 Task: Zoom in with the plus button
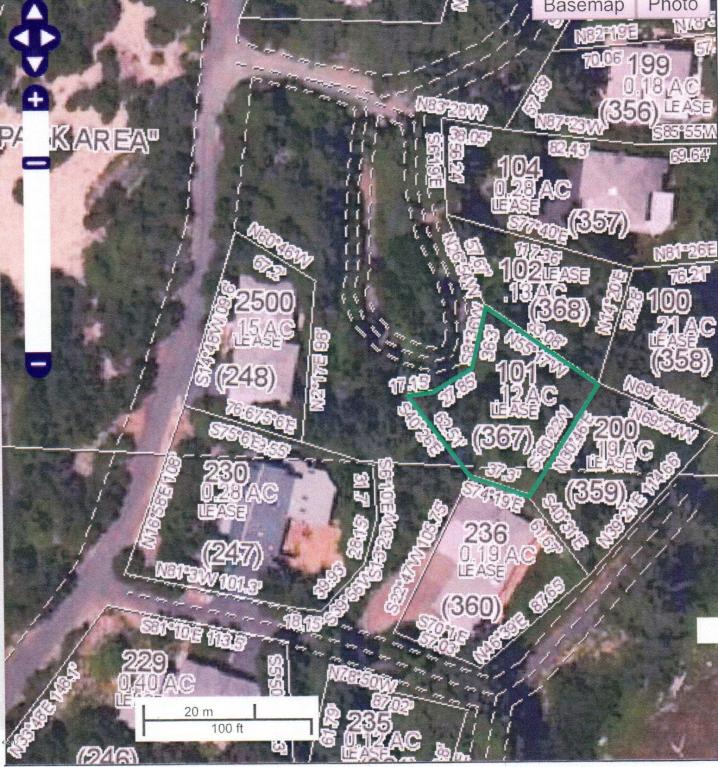click(x=36, y=99)
